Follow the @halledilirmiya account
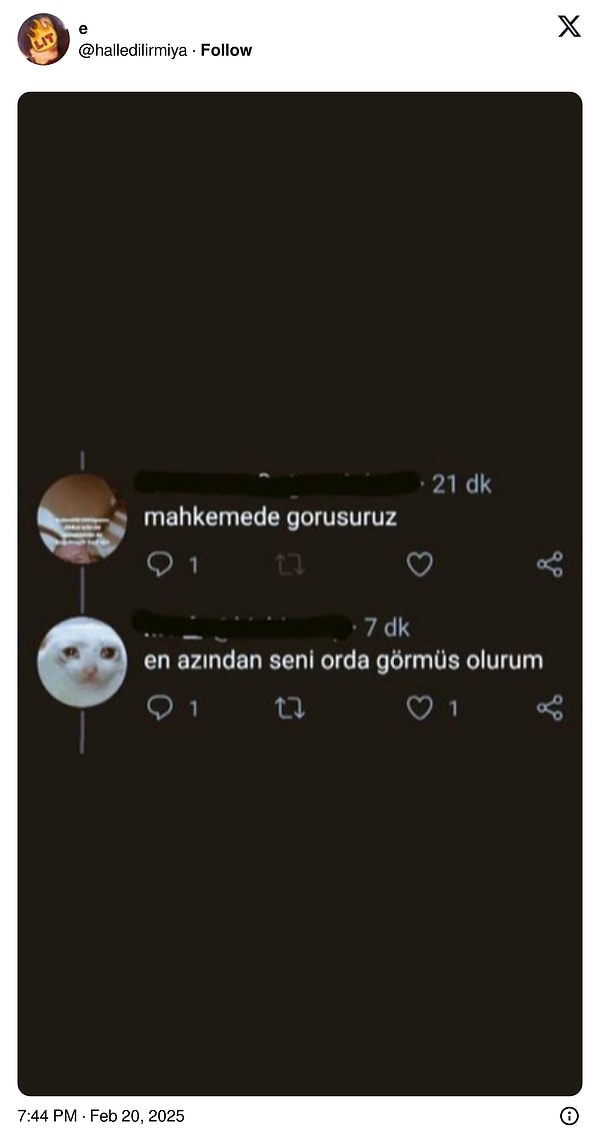This screenshot has width=600, height=1146. pos(226,50)
